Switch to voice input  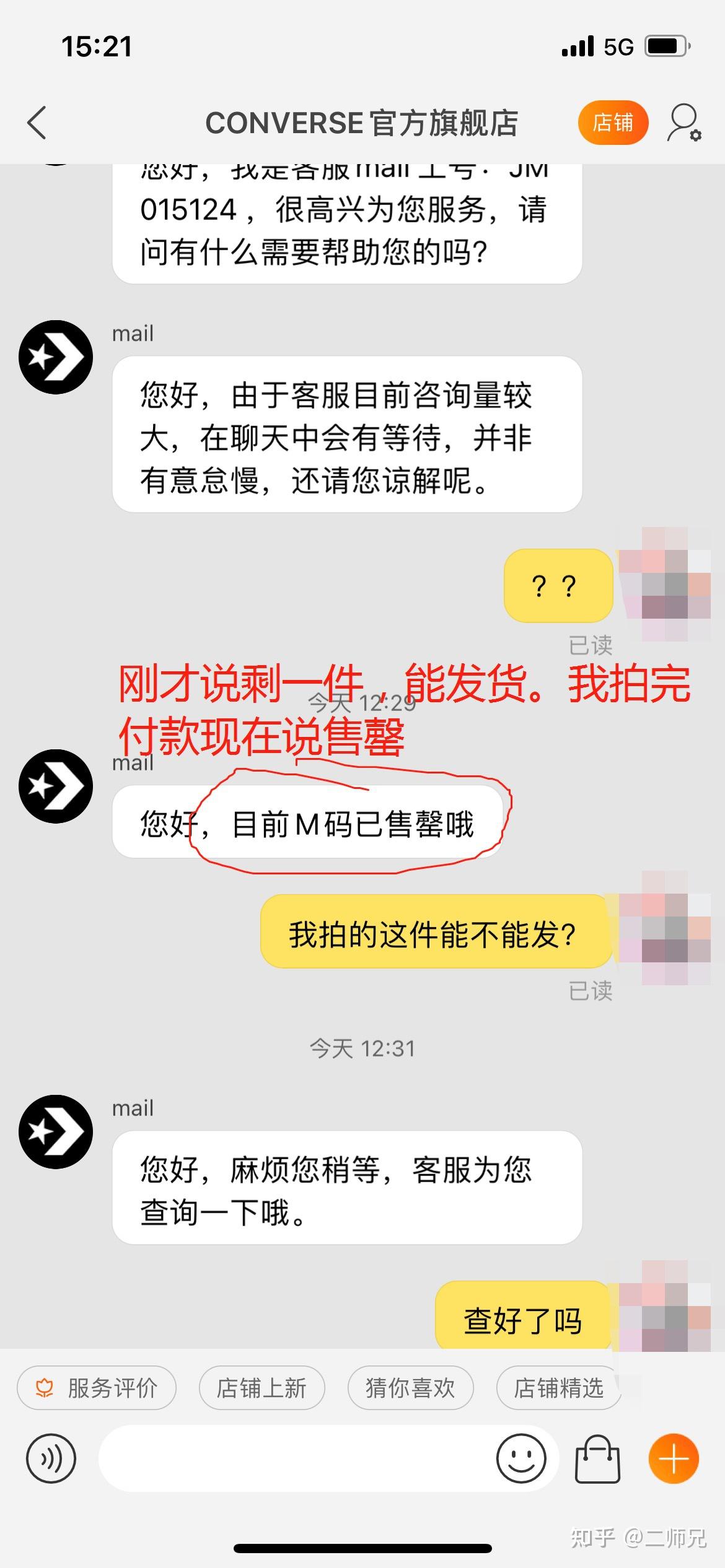tap(51, 1458)
